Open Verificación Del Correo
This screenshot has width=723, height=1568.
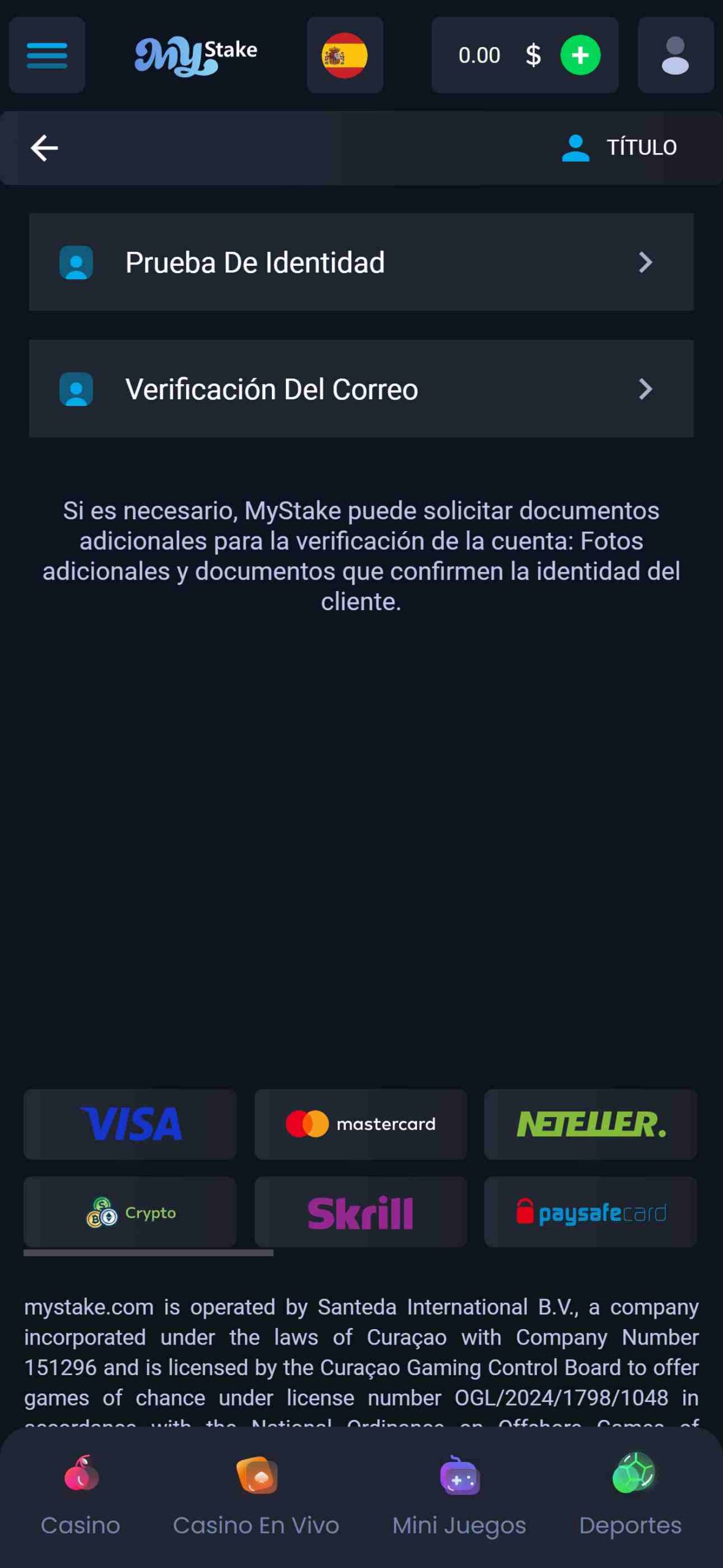click(361, 389)
